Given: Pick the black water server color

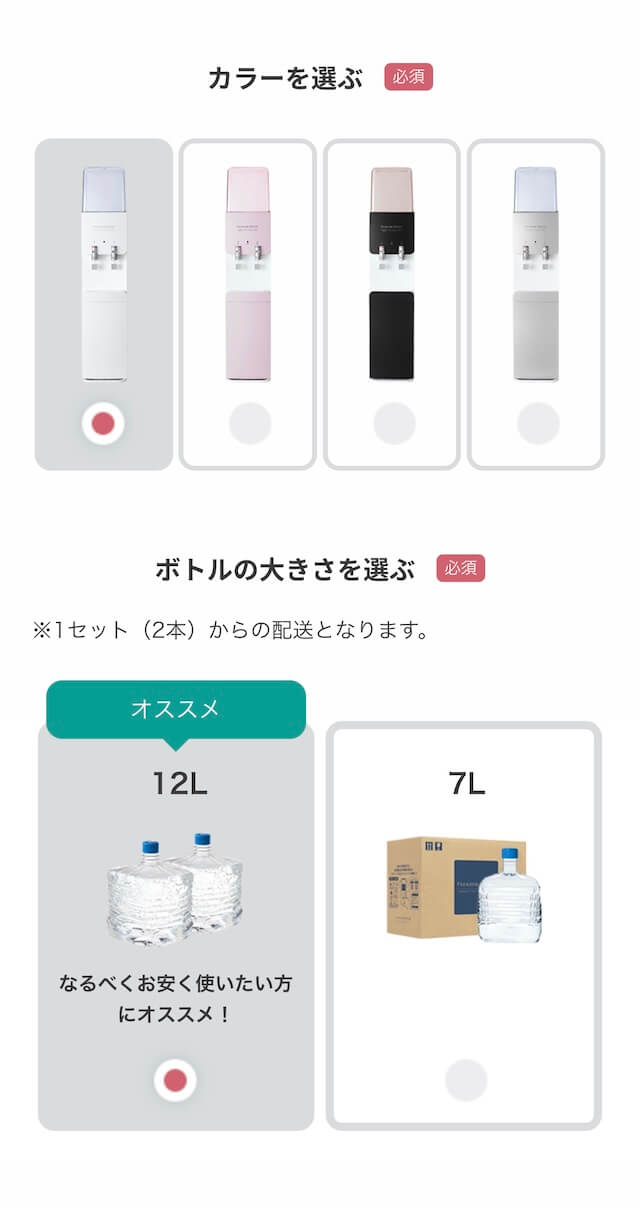Looking at the screenshot, I should pyautogui.click(x=393, y=423).
